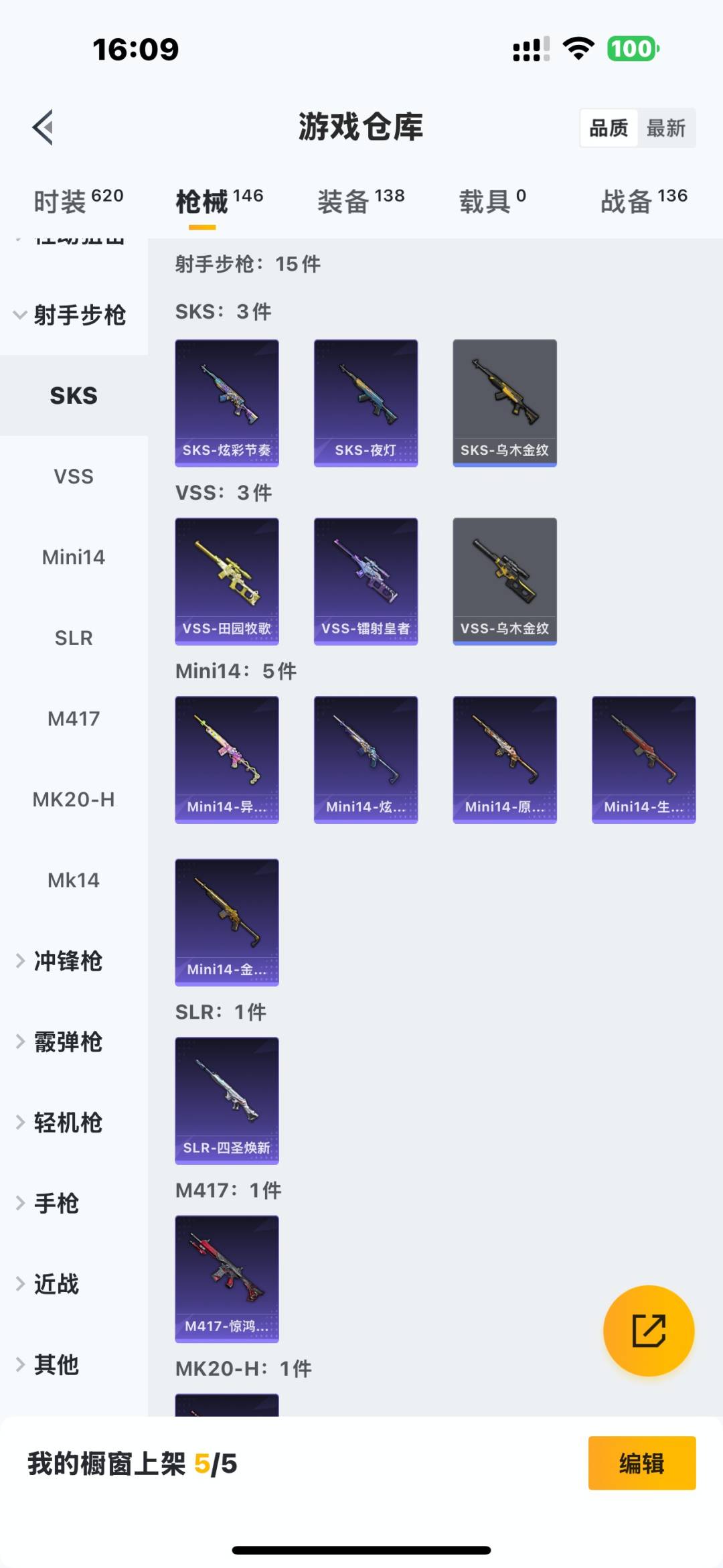This screenshot has height=1568, width=723.
Task: Select MK20-H in the sidebar
Action: click(x=74, y=799)
